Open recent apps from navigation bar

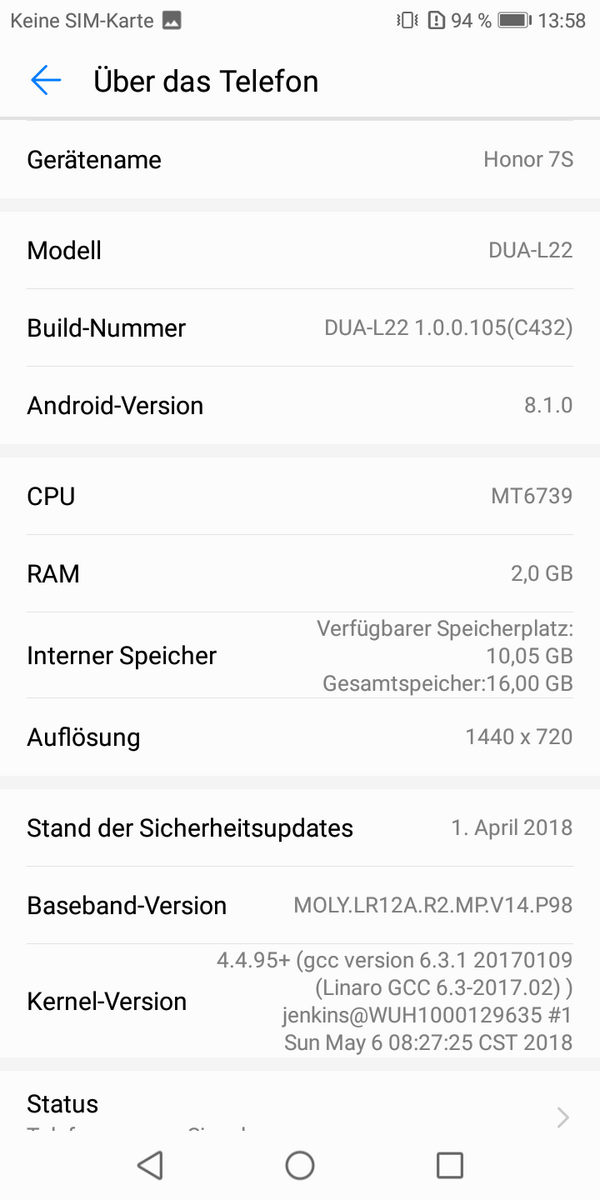450,1165
